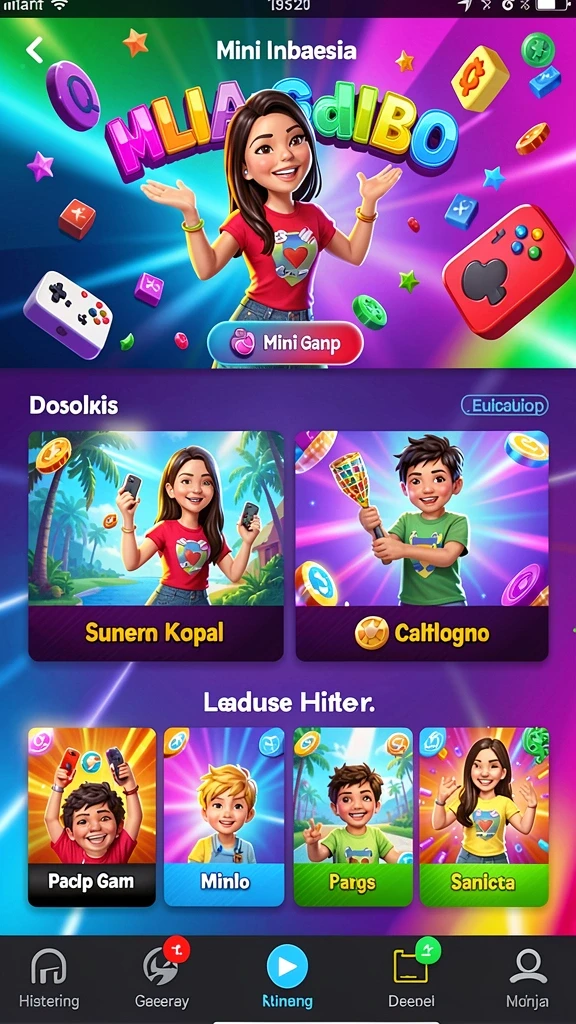Go to the Deenel tab
Screen dimensions: 576x1024
pos(411,978)
